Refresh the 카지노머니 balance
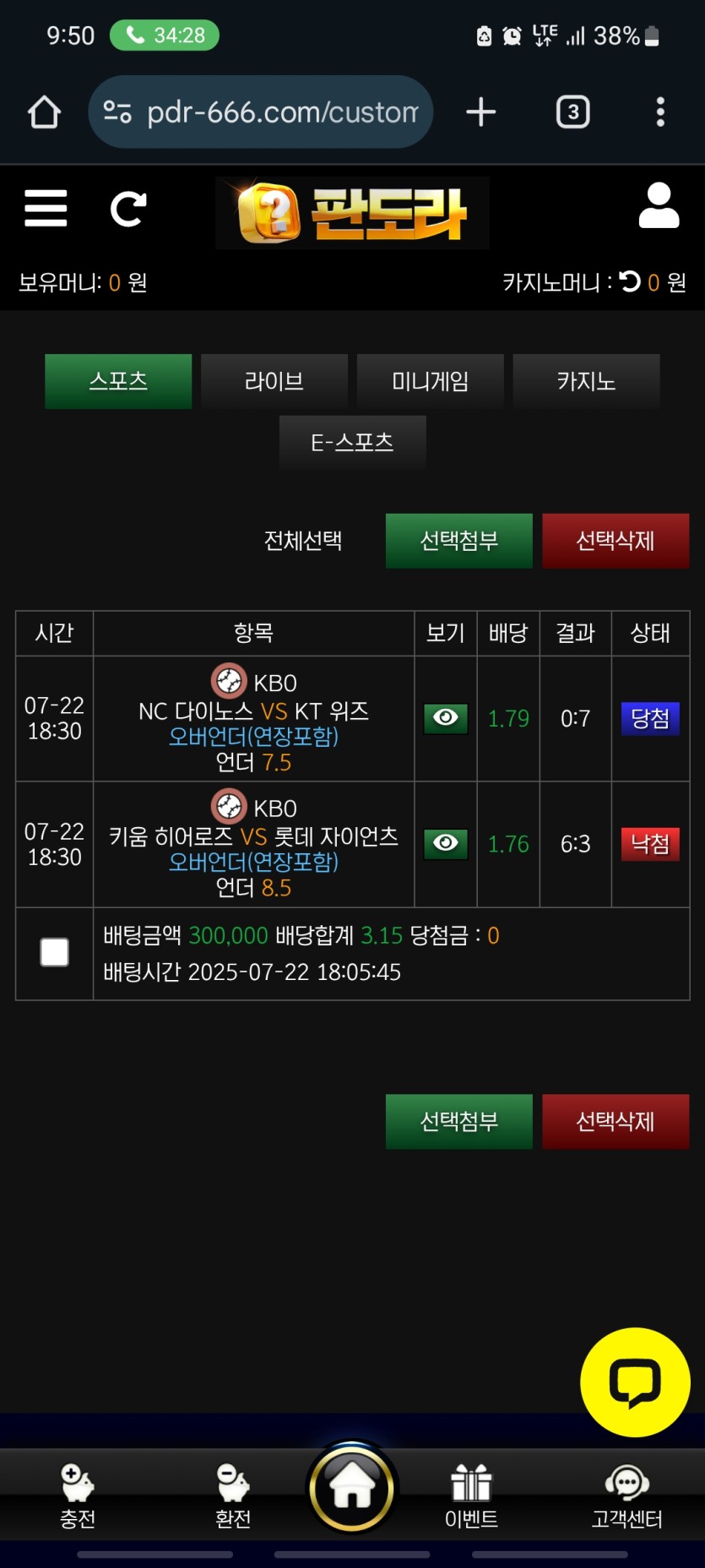Screen dimensions: 705x1568 click(x=630, y=281)
